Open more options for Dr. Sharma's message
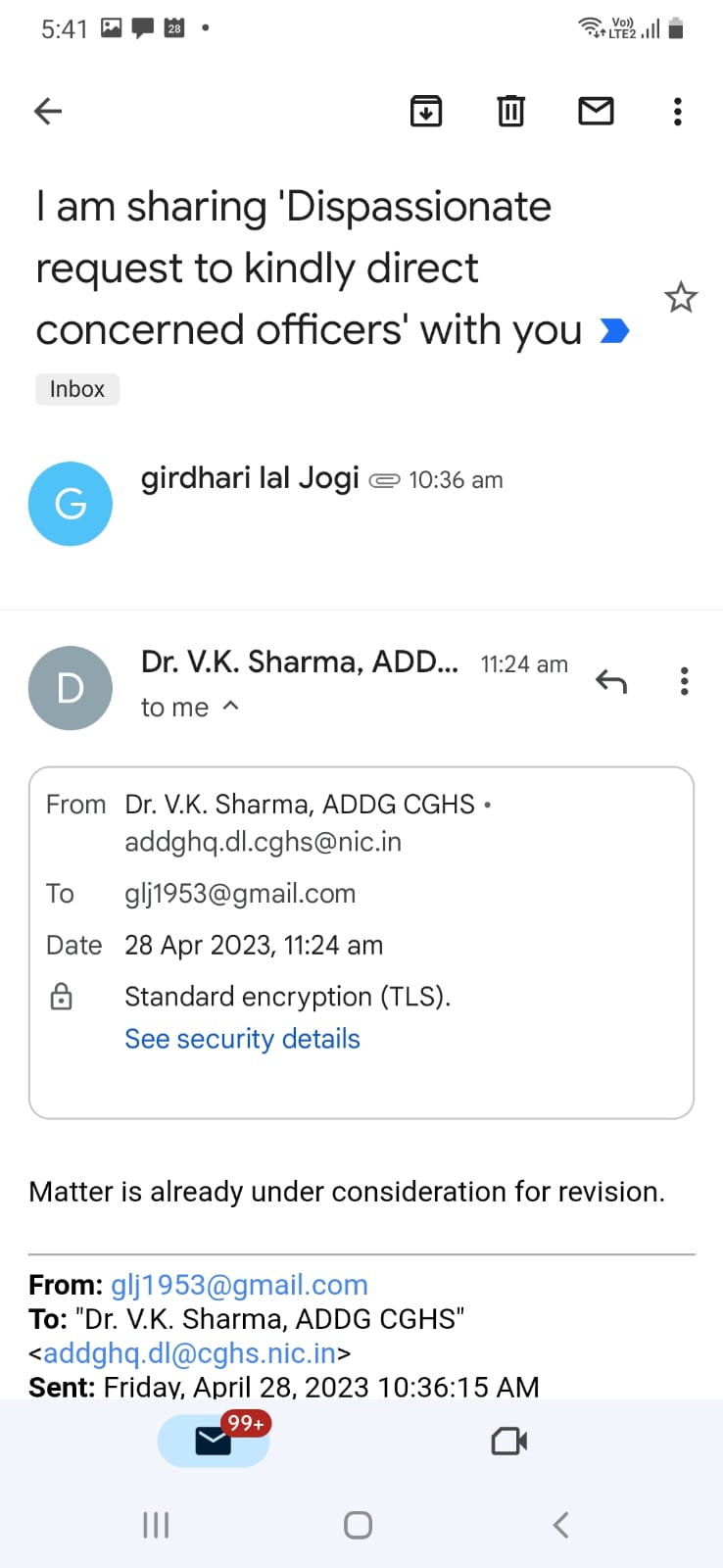 click(x=684, y=681)
